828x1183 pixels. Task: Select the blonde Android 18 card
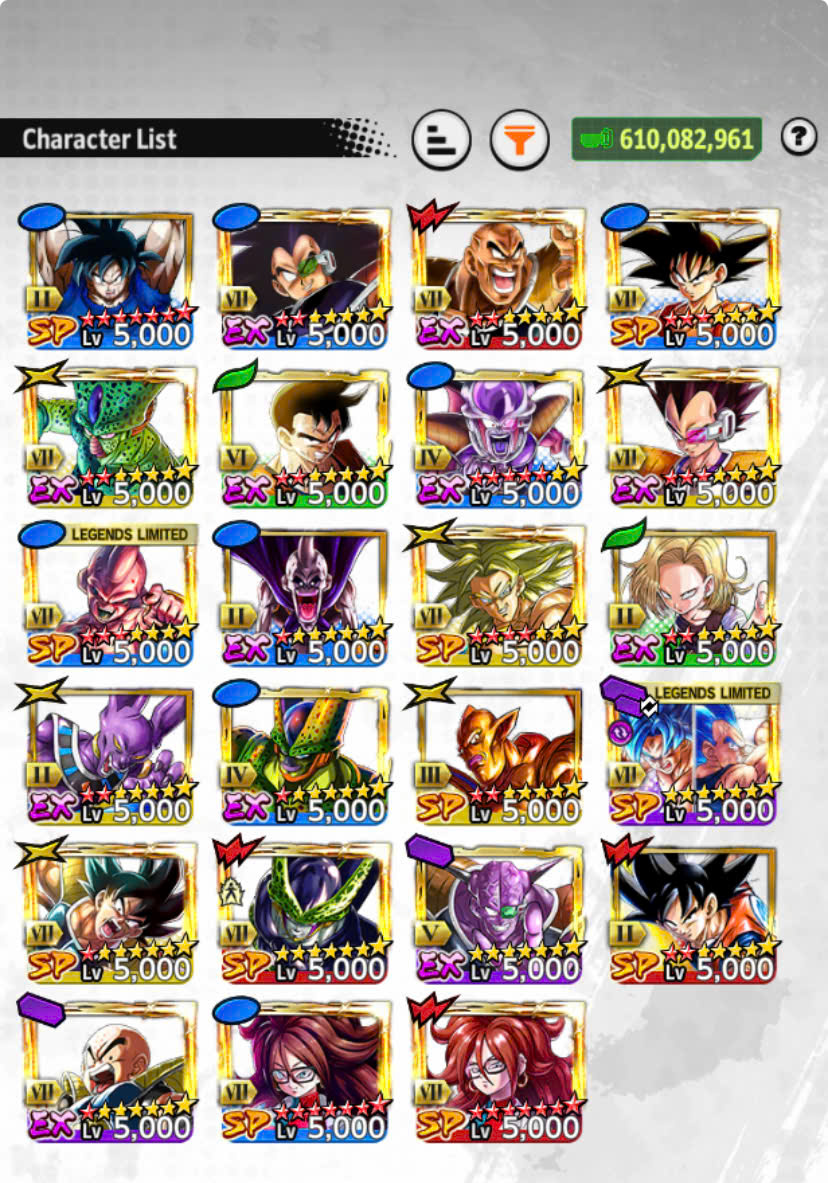click(693, 595)
